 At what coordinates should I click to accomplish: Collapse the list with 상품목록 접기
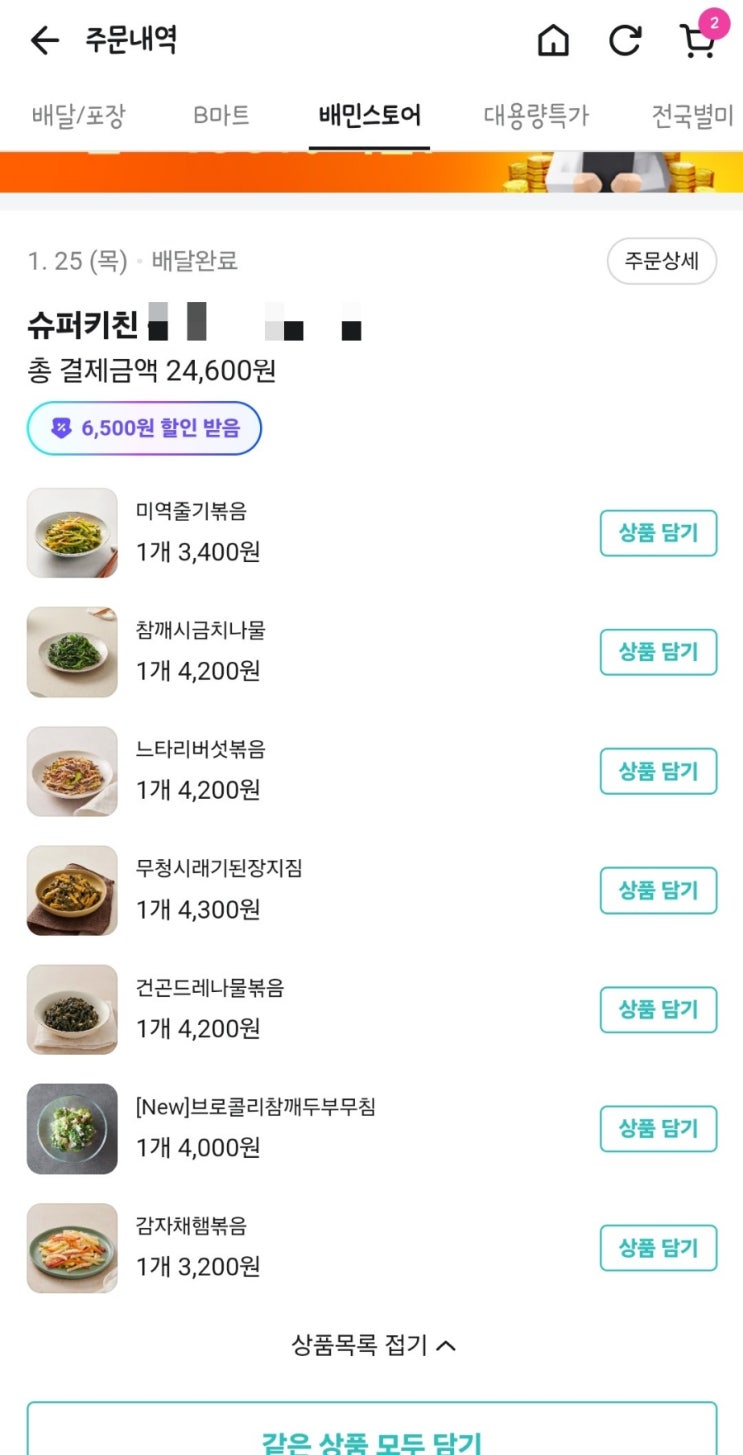point(373,1345)
